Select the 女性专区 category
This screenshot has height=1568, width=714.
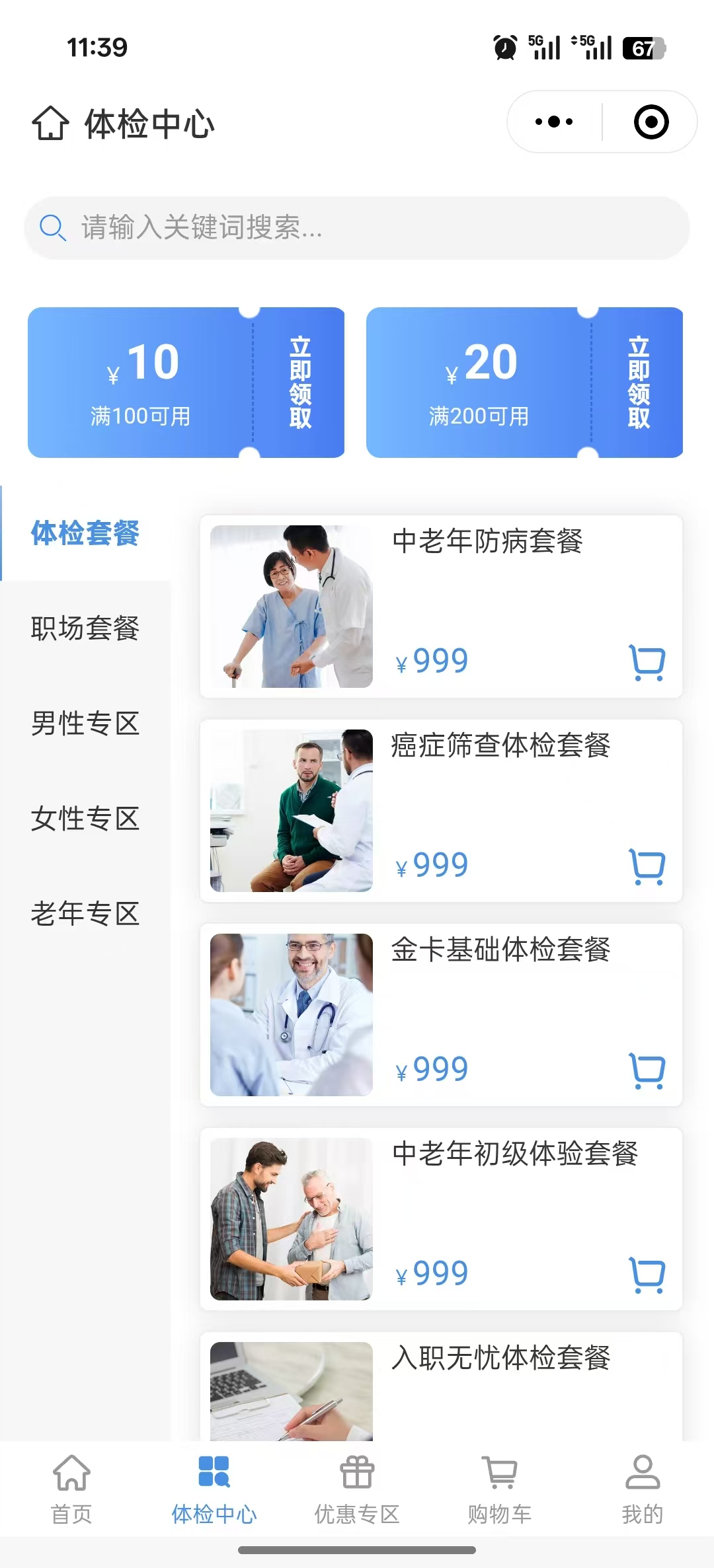[x=85, y=819]
